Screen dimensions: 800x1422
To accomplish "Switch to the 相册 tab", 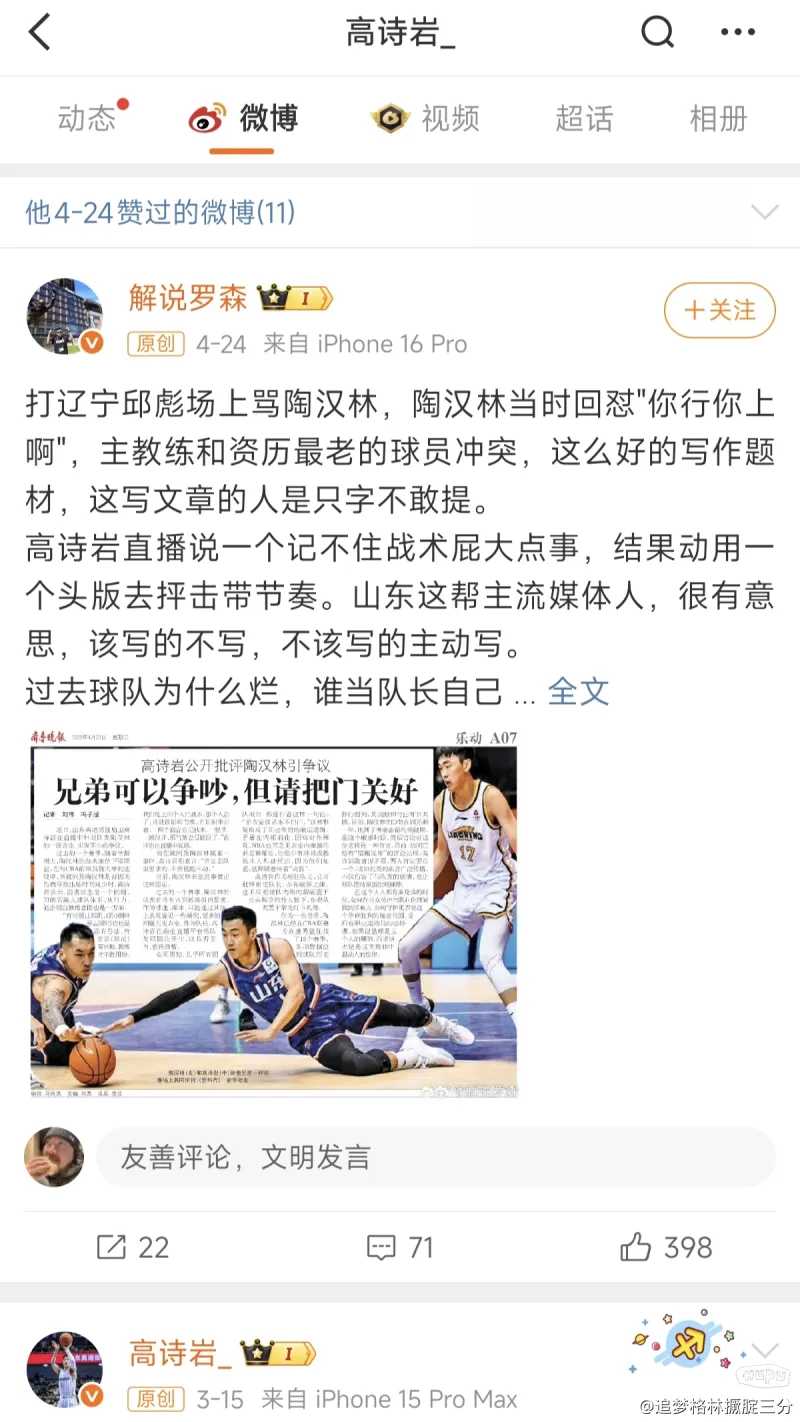I will pyautogui.click(x=718, y=119).
